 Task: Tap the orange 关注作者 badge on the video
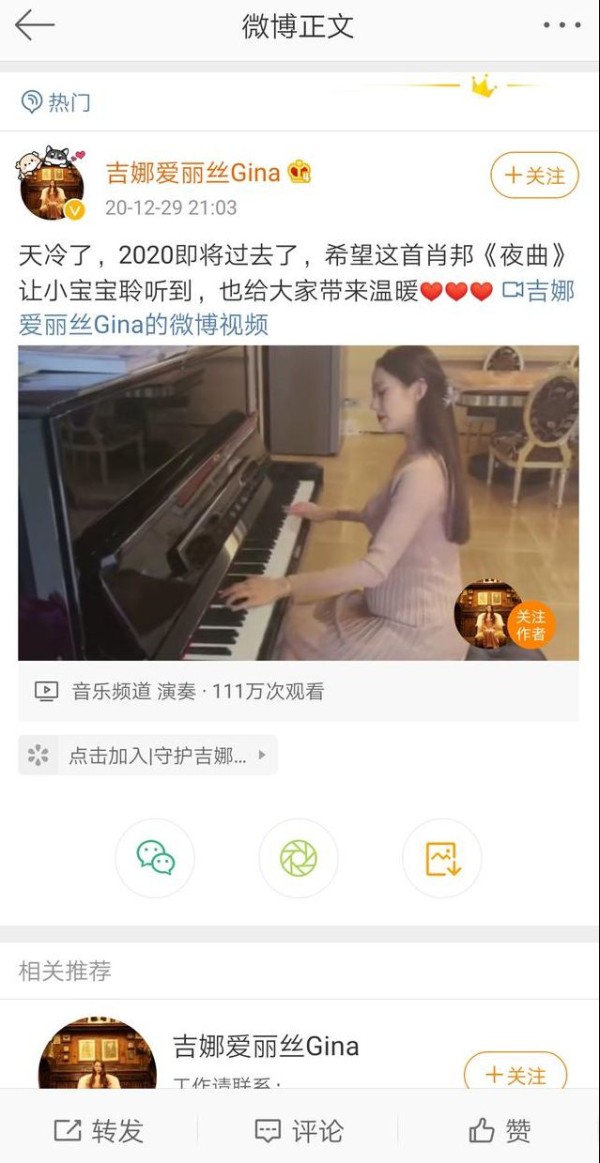click(530, 625)
